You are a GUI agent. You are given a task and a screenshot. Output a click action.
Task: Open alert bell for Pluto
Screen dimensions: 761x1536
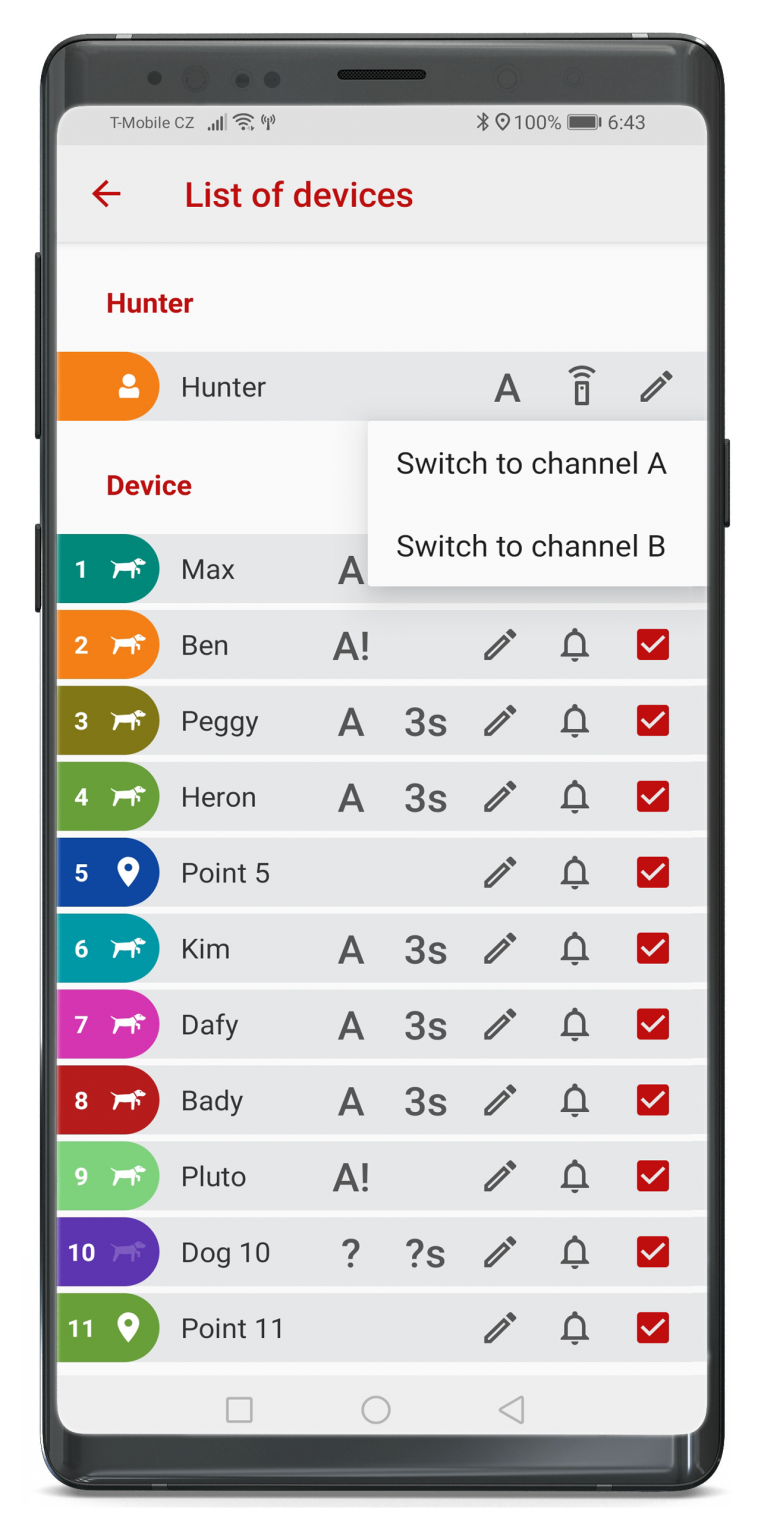tap(575, 1177)
